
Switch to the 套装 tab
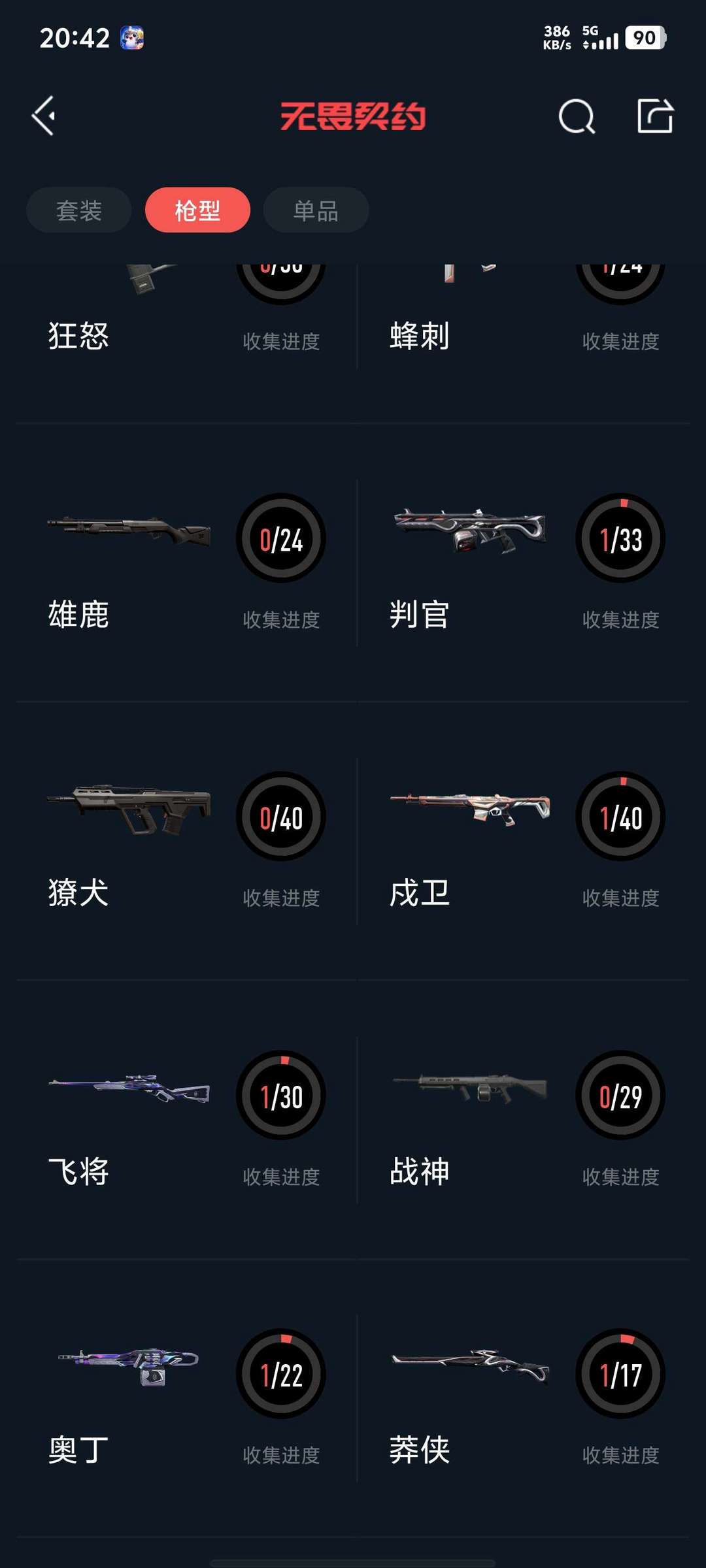click(x=79, y=210)
